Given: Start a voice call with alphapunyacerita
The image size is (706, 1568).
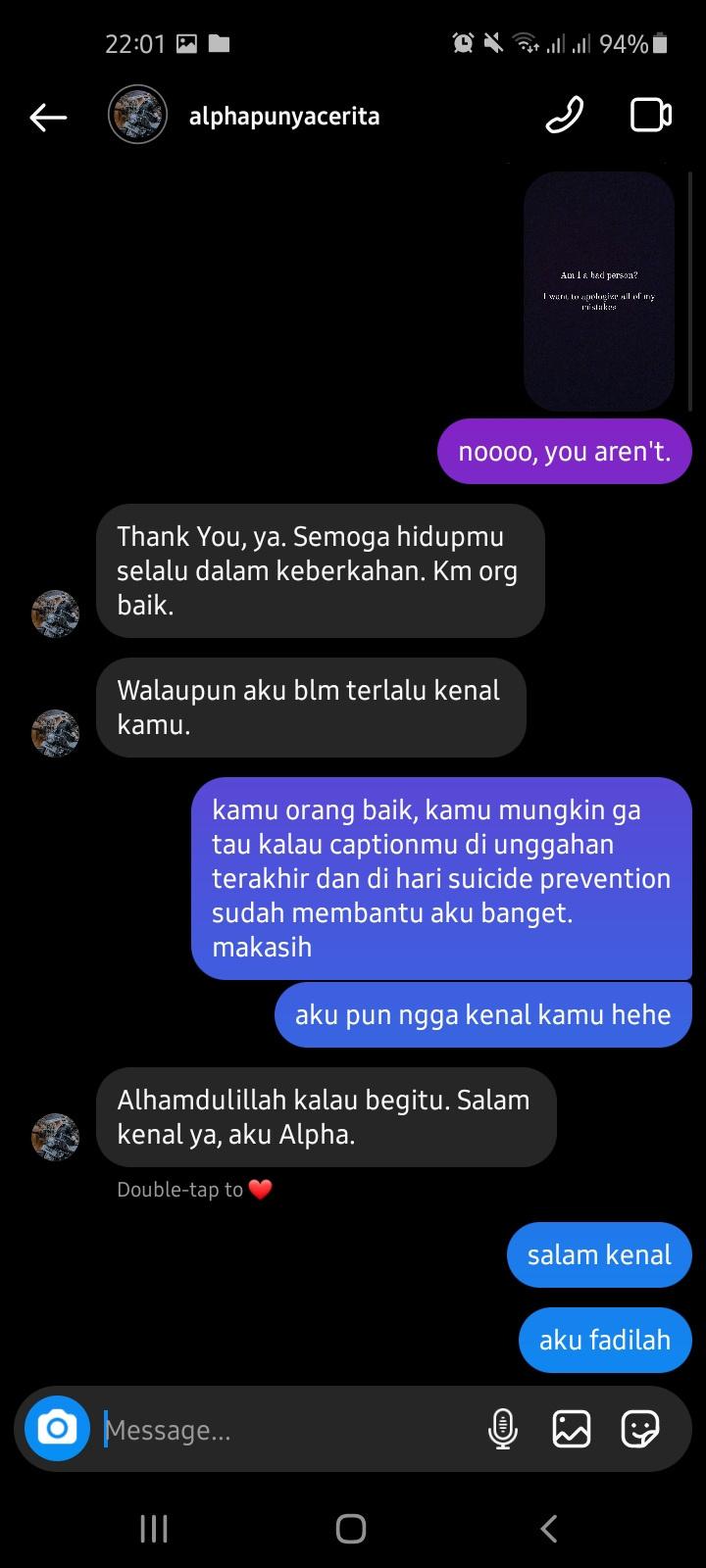Looking at the screenshot, I should tap(565, 116).
